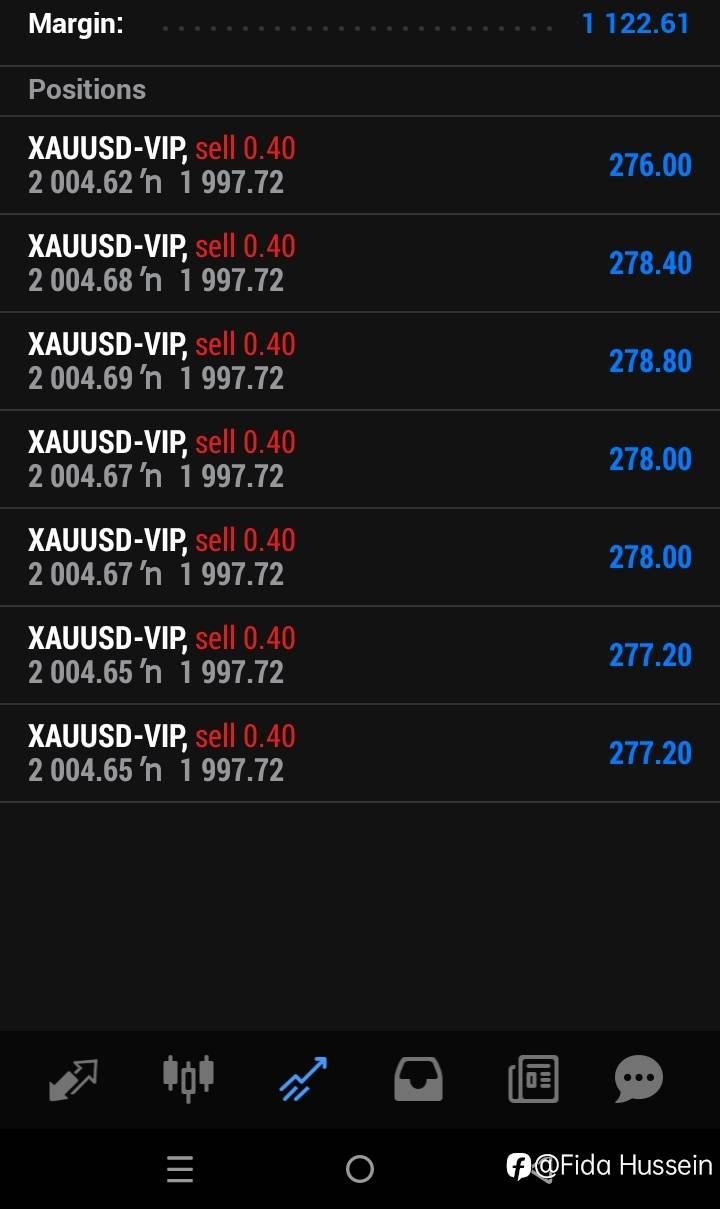Tap the system home button

359,1168
